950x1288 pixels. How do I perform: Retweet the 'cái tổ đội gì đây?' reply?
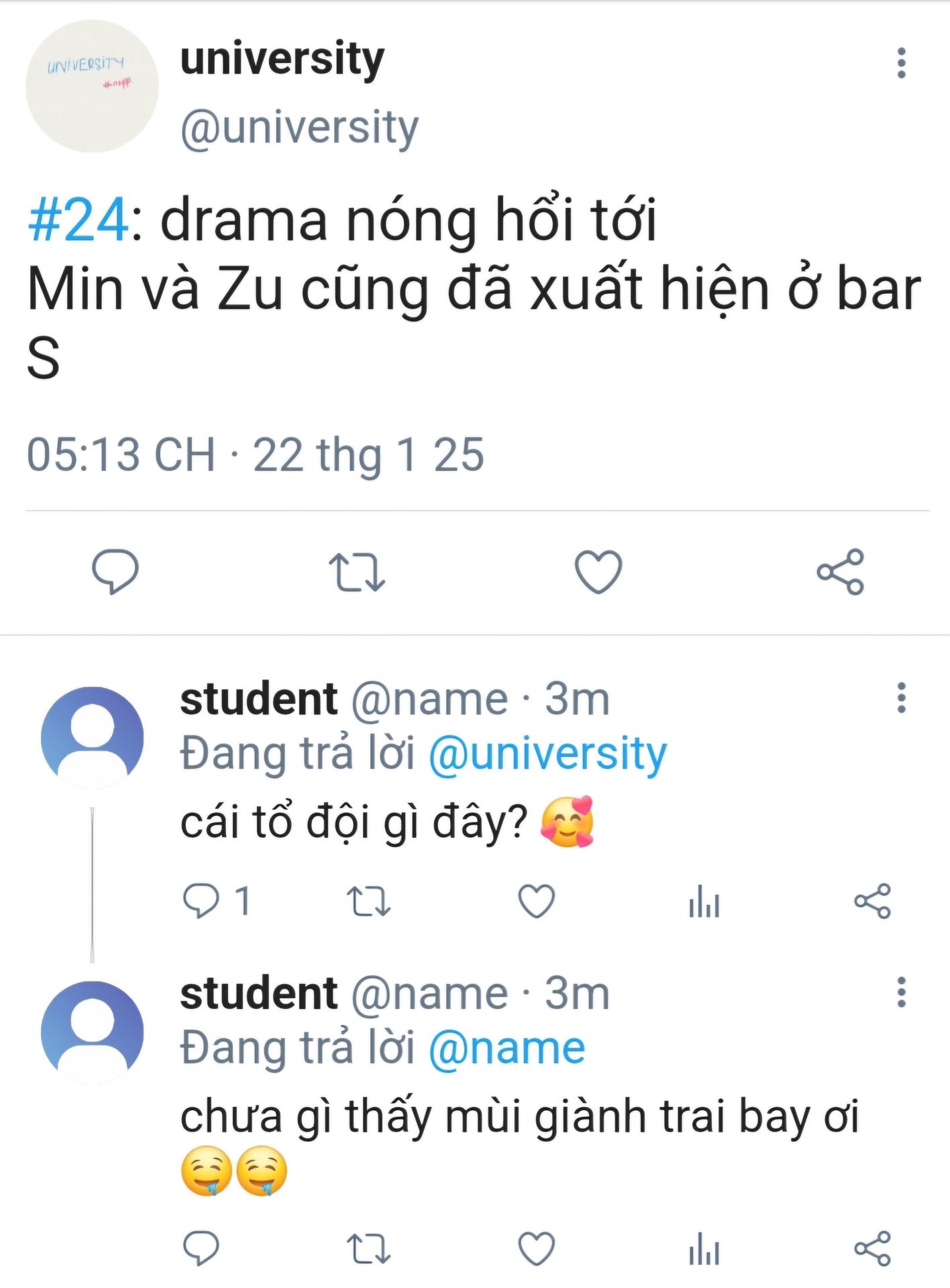[x=368, y=900]
